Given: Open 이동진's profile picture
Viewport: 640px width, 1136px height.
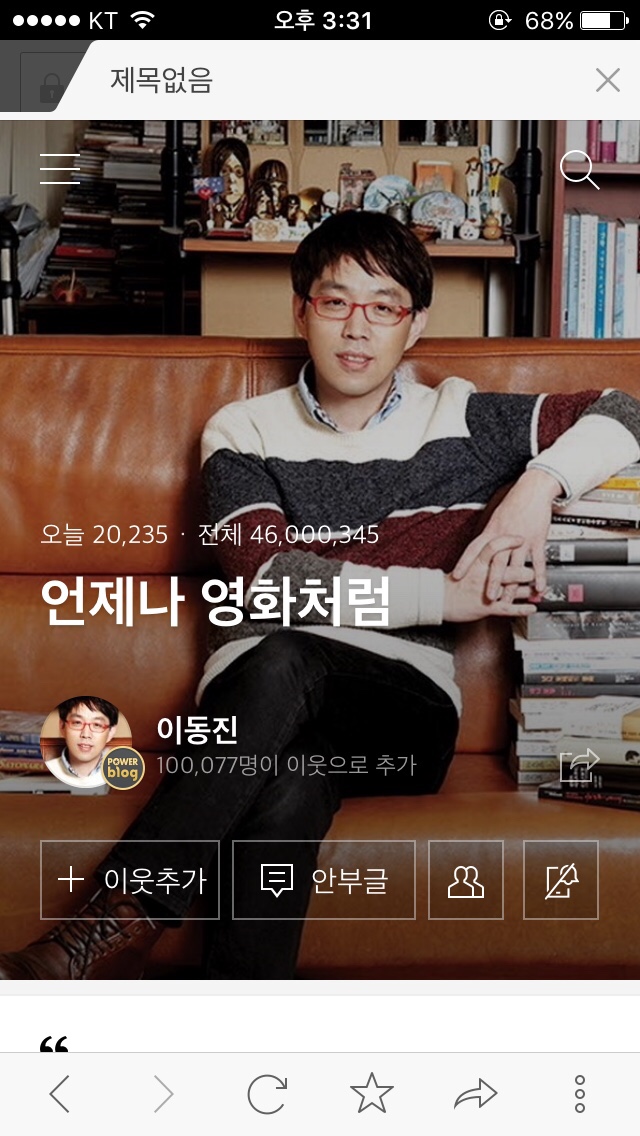Looking at the screenshot, I should (88, 742).
